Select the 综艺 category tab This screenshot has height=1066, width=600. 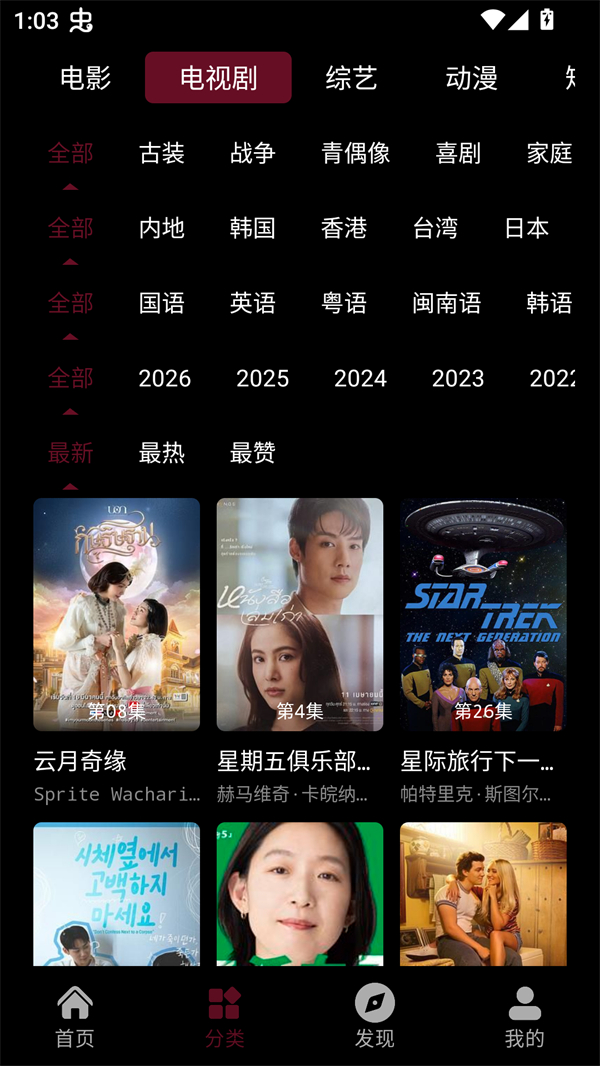click(x=351, y=78)
